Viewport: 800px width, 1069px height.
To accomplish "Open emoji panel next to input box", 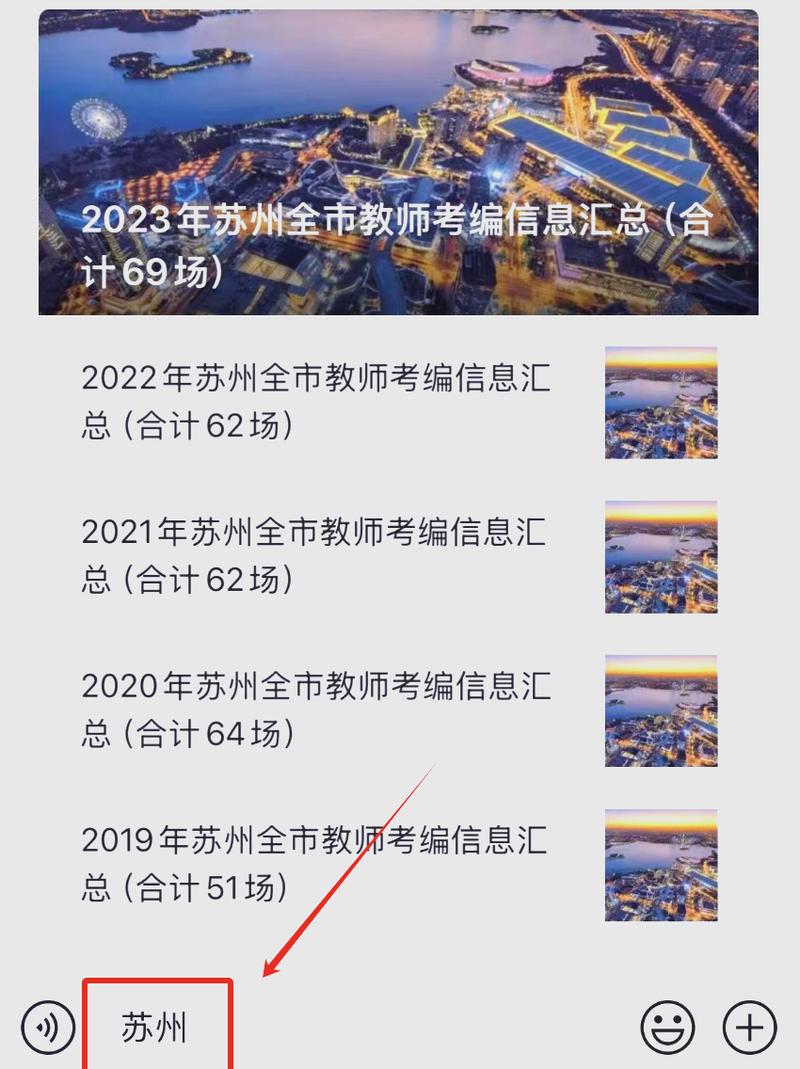I will [669, 1025].
